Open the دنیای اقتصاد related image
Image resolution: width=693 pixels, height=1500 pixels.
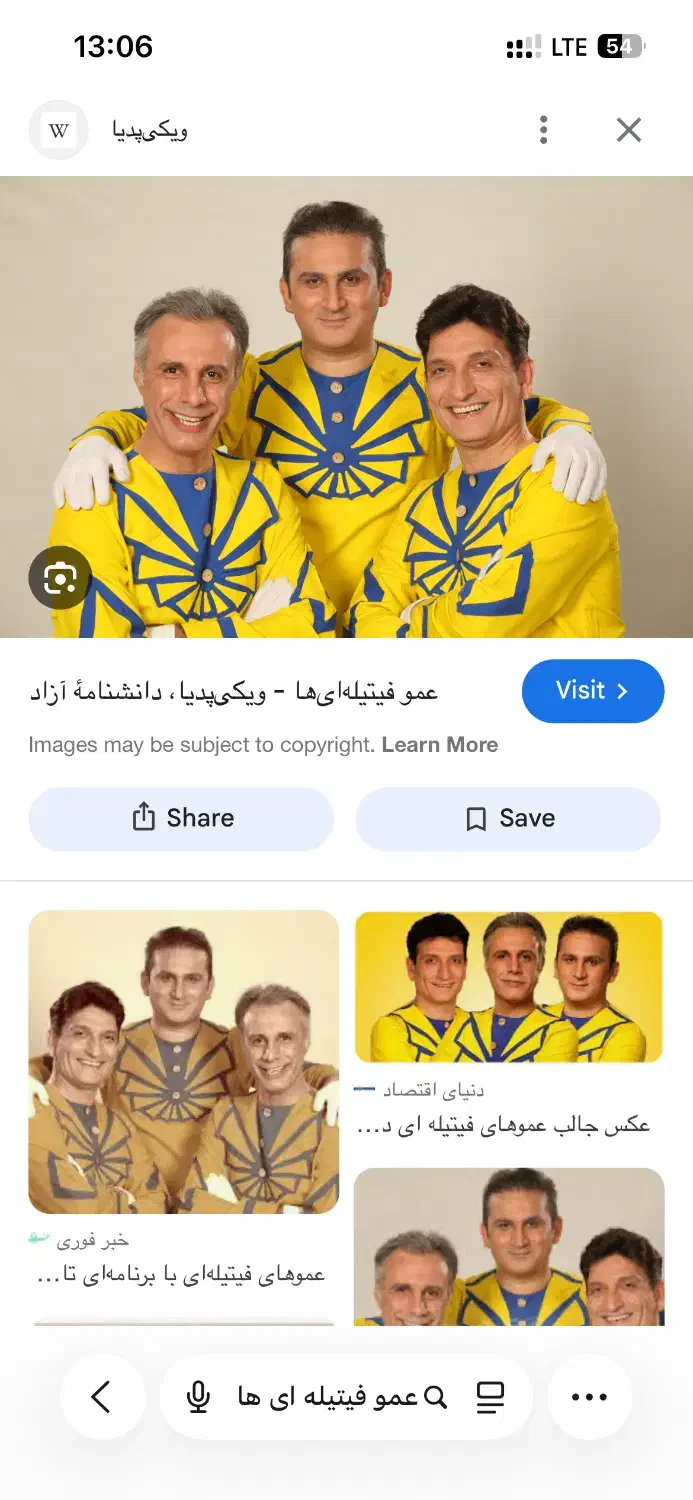tap(509, 987)
